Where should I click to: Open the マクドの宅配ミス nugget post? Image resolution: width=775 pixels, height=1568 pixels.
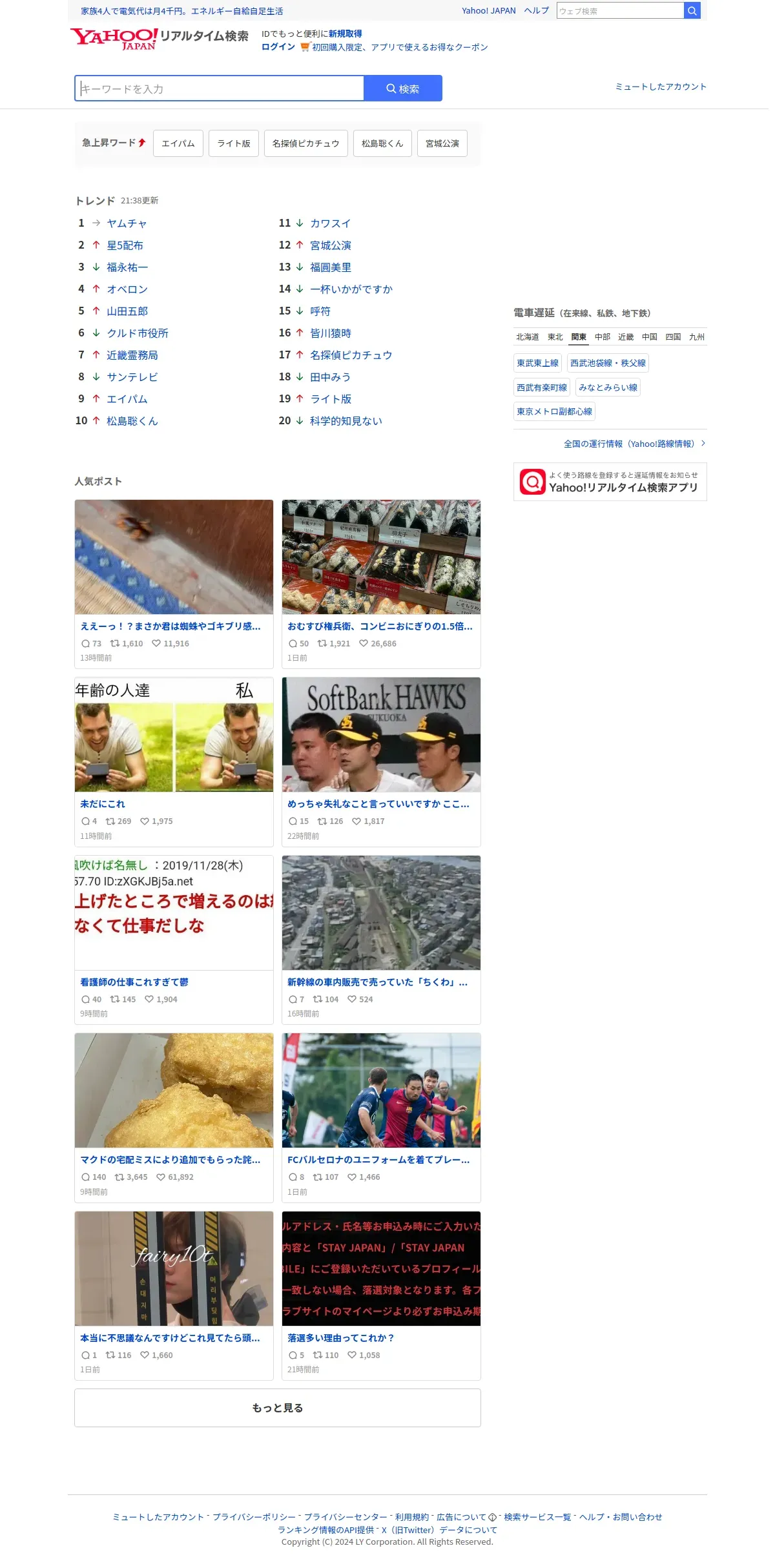click(174, 1117)
